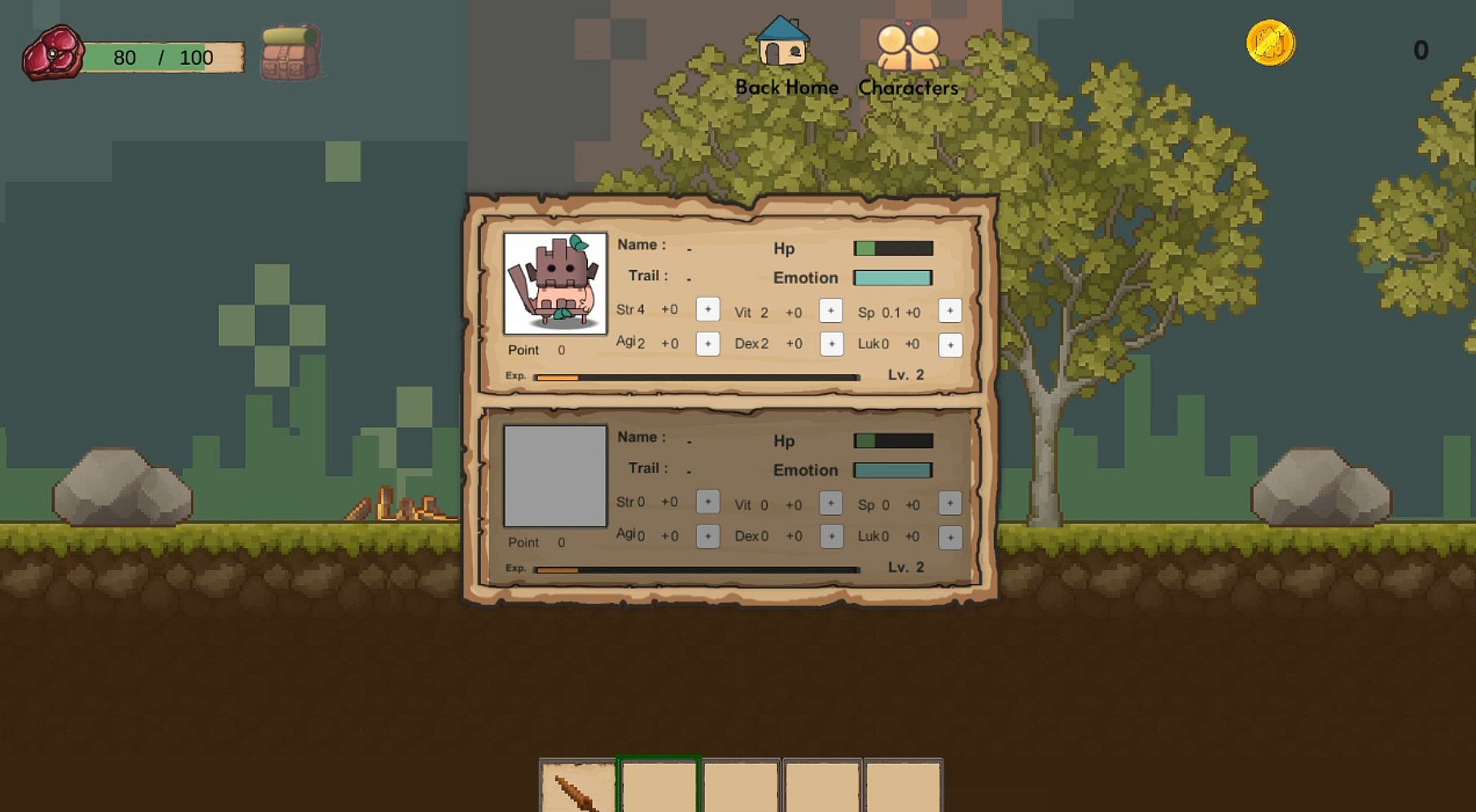Increase Vit for the first character

(830, 311)
